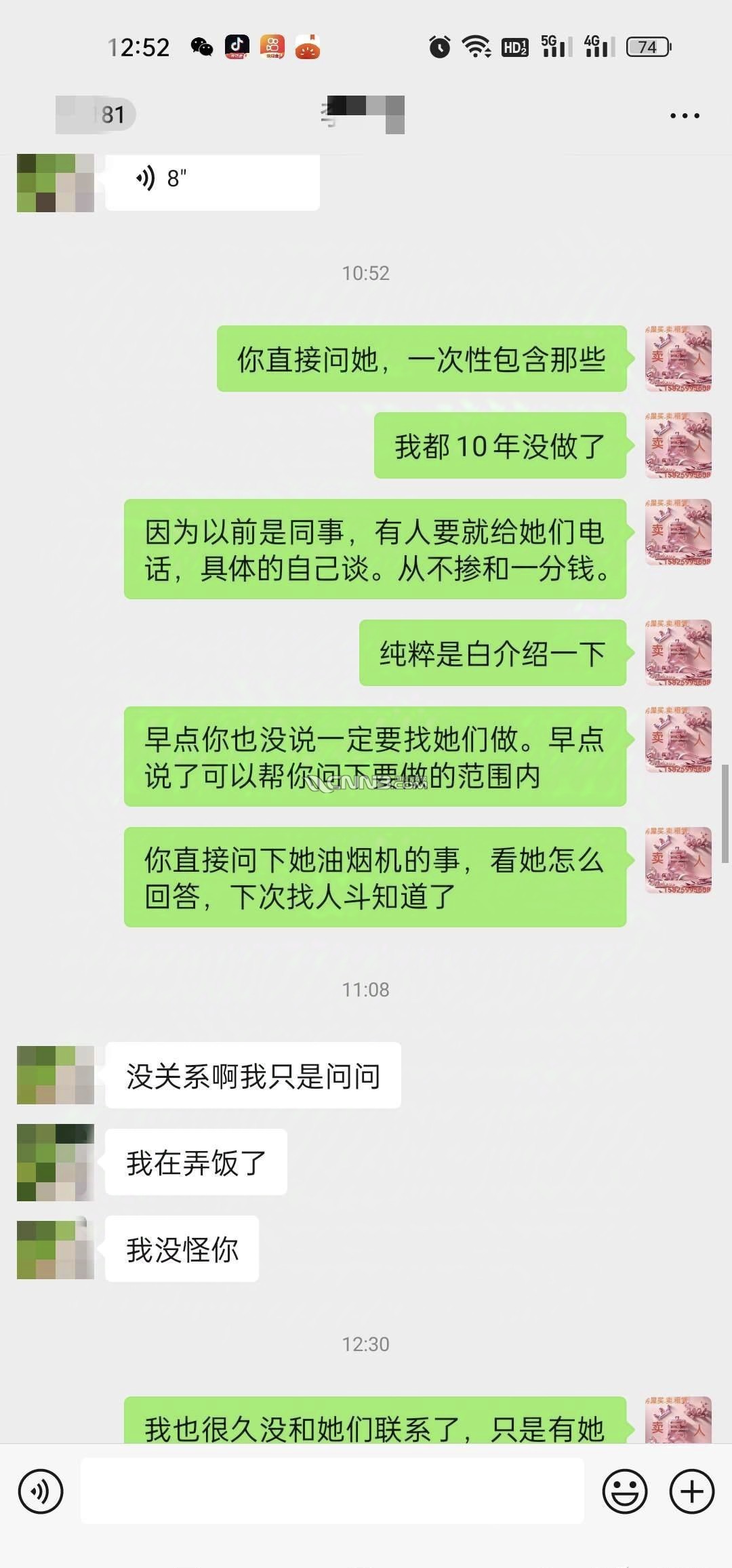Go back to the chat list
Image resolution: width=732 pixels, height=1568 pixels.
95,115
